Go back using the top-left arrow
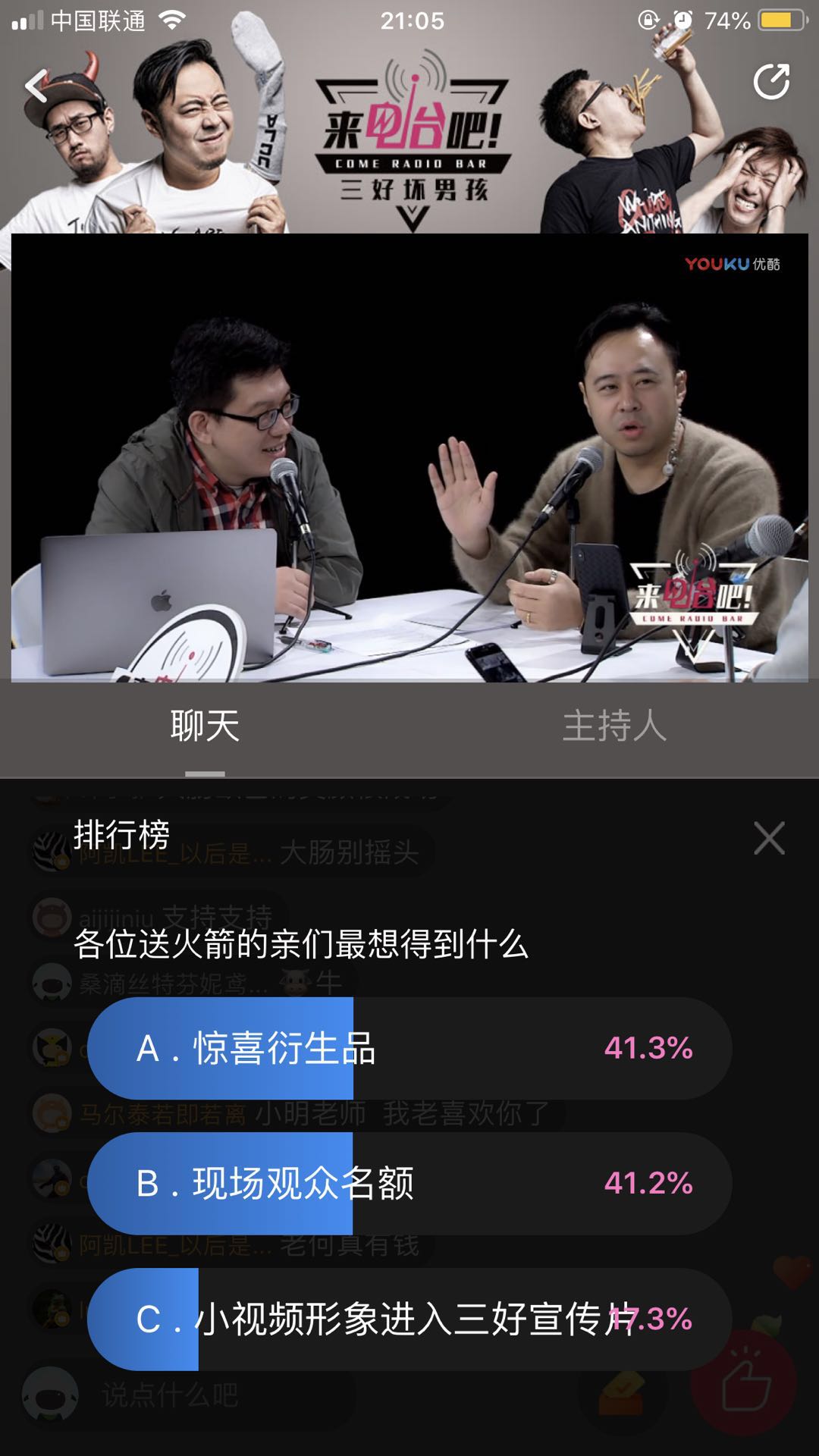The height and width of the screenshot is (1456, 819). pos(36,85)
